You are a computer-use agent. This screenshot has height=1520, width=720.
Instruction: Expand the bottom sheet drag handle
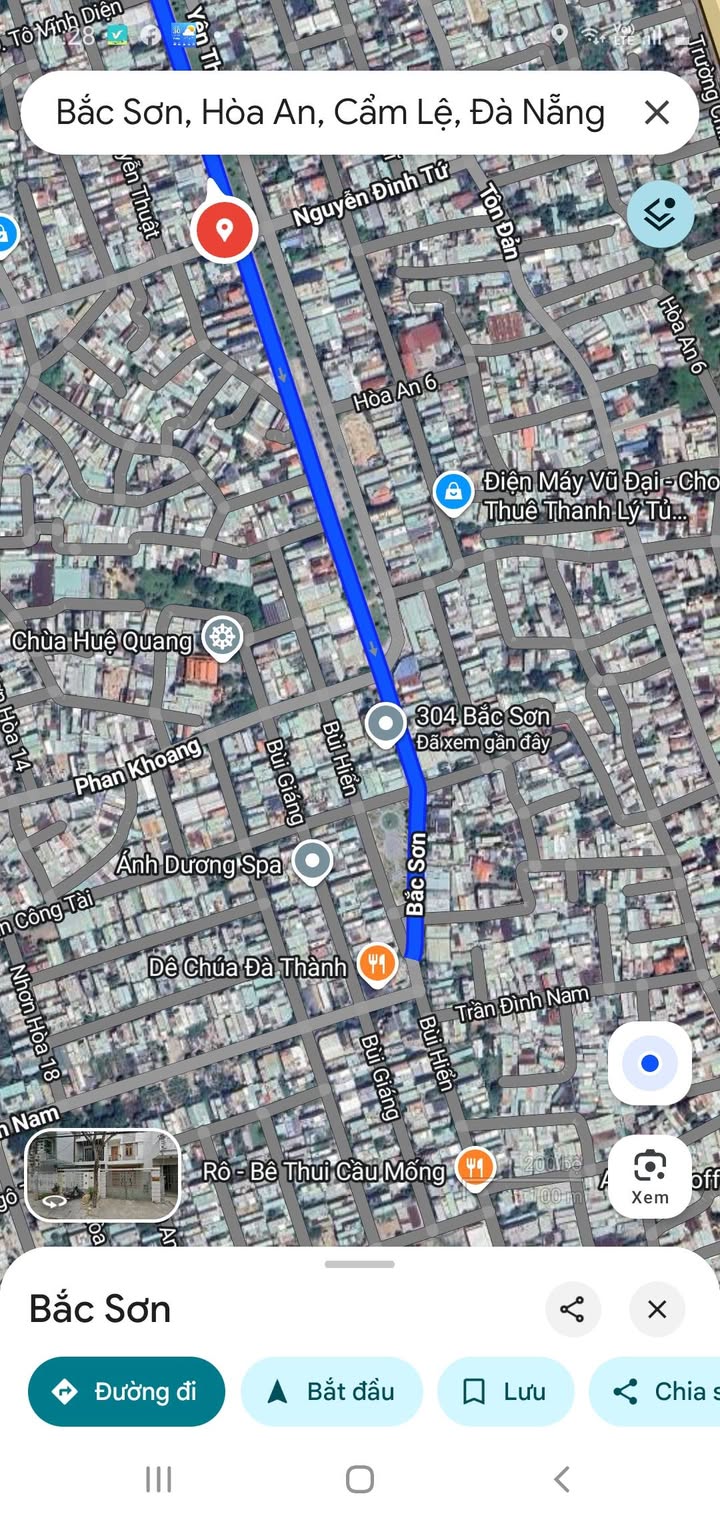pyautogui.click(x=360, y=1264)
